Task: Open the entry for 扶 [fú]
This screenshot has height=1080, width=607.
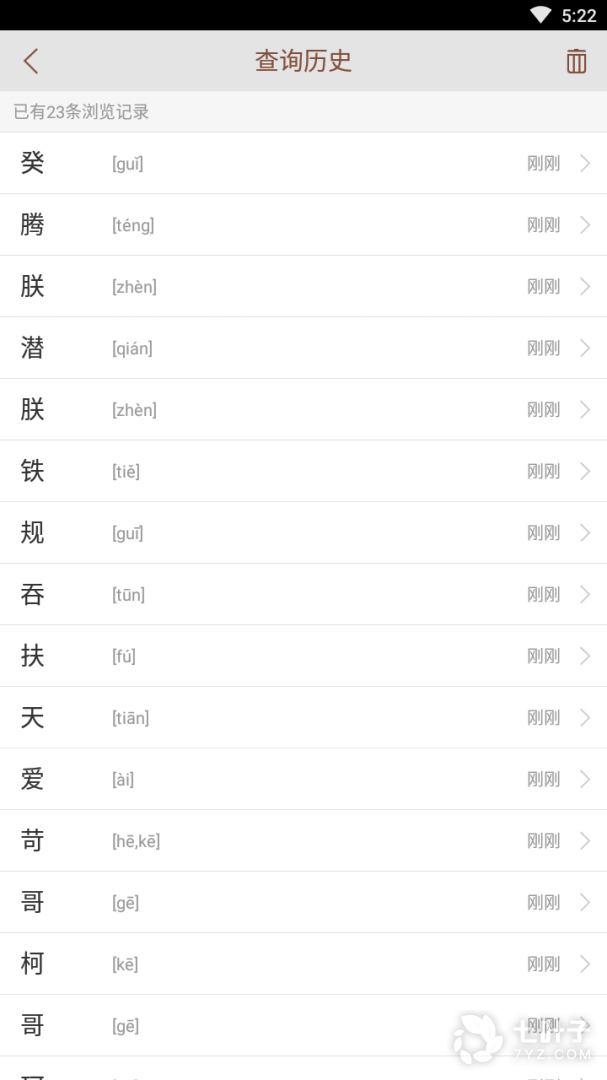Action: pyautogui.click(x=303, y=656)
